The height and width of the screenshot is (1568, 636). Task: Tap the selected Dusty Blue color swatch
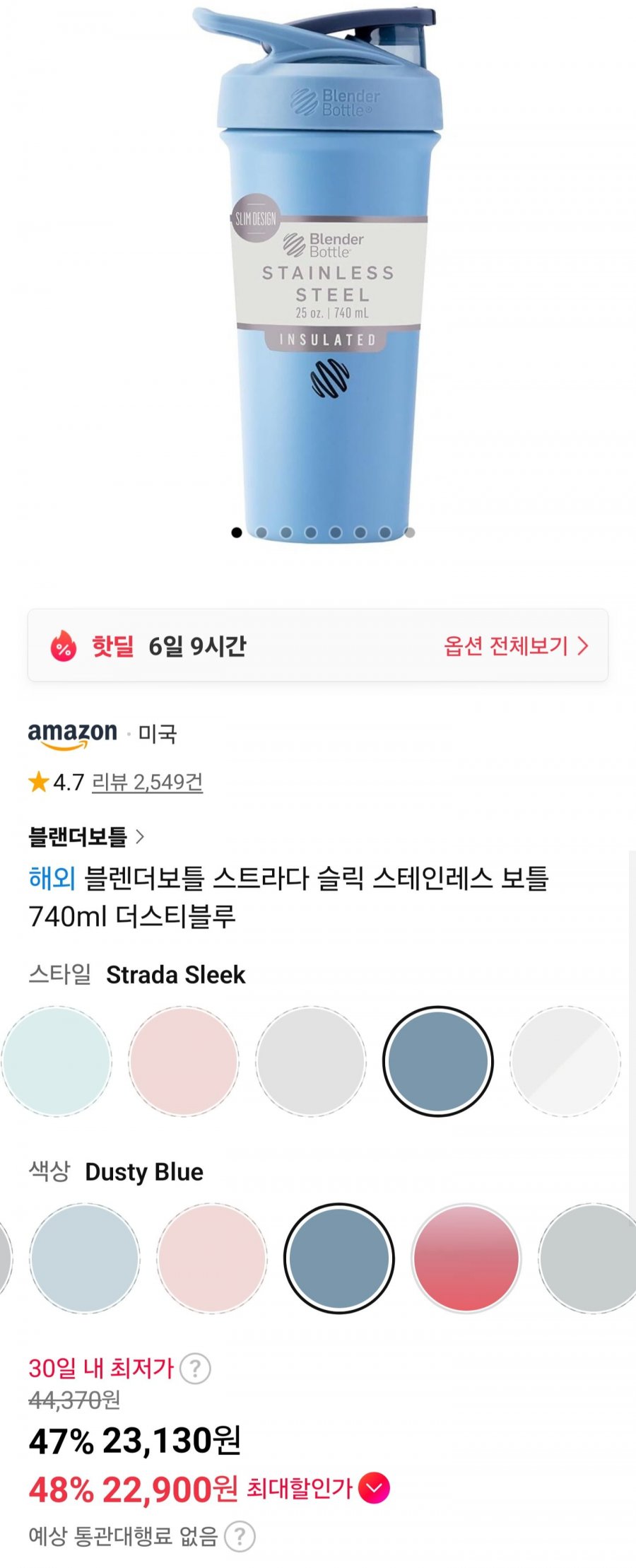click(339, 1258)
